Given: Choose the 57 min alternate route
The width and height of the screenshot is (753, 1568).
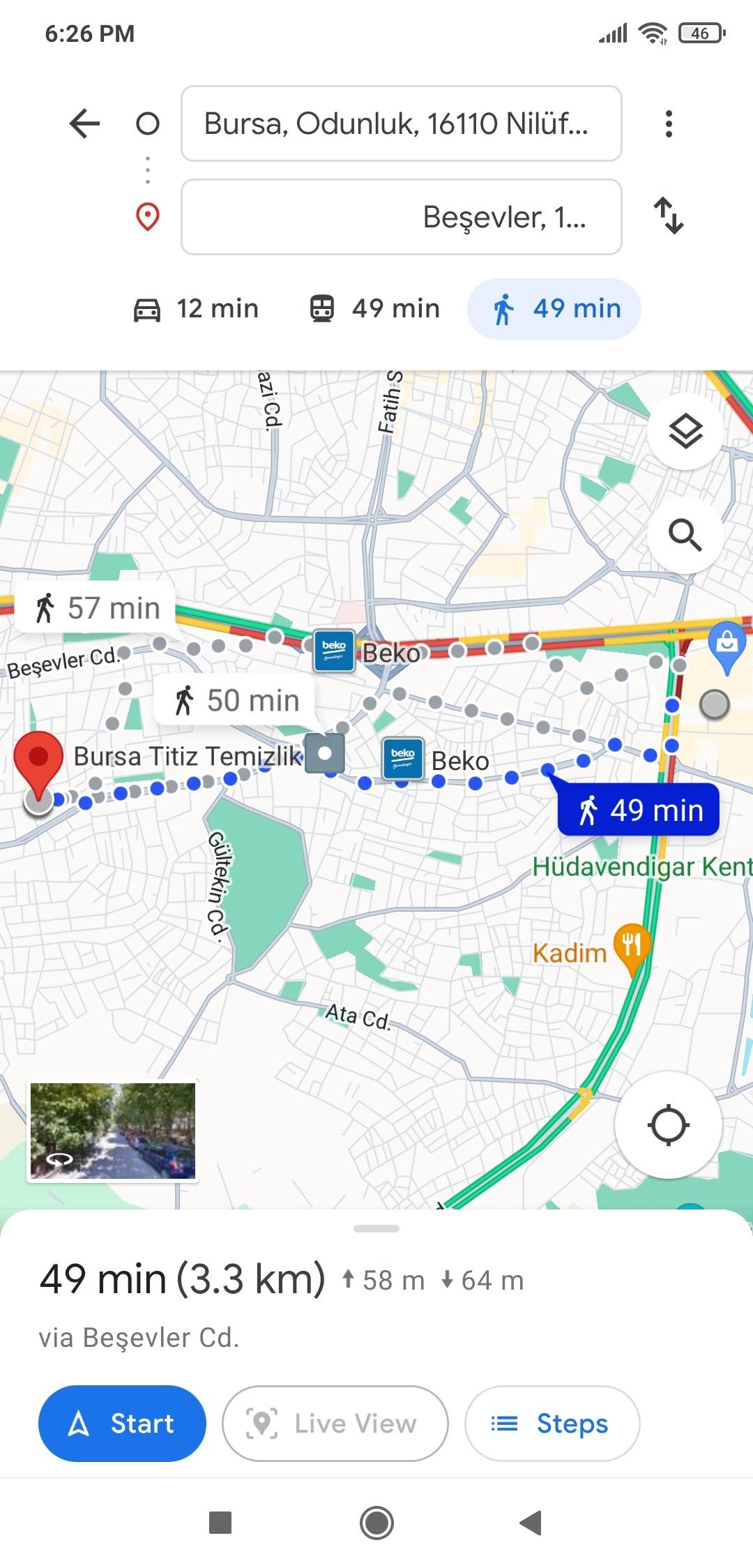Looking at the screenshot, I should coord(96,608).
